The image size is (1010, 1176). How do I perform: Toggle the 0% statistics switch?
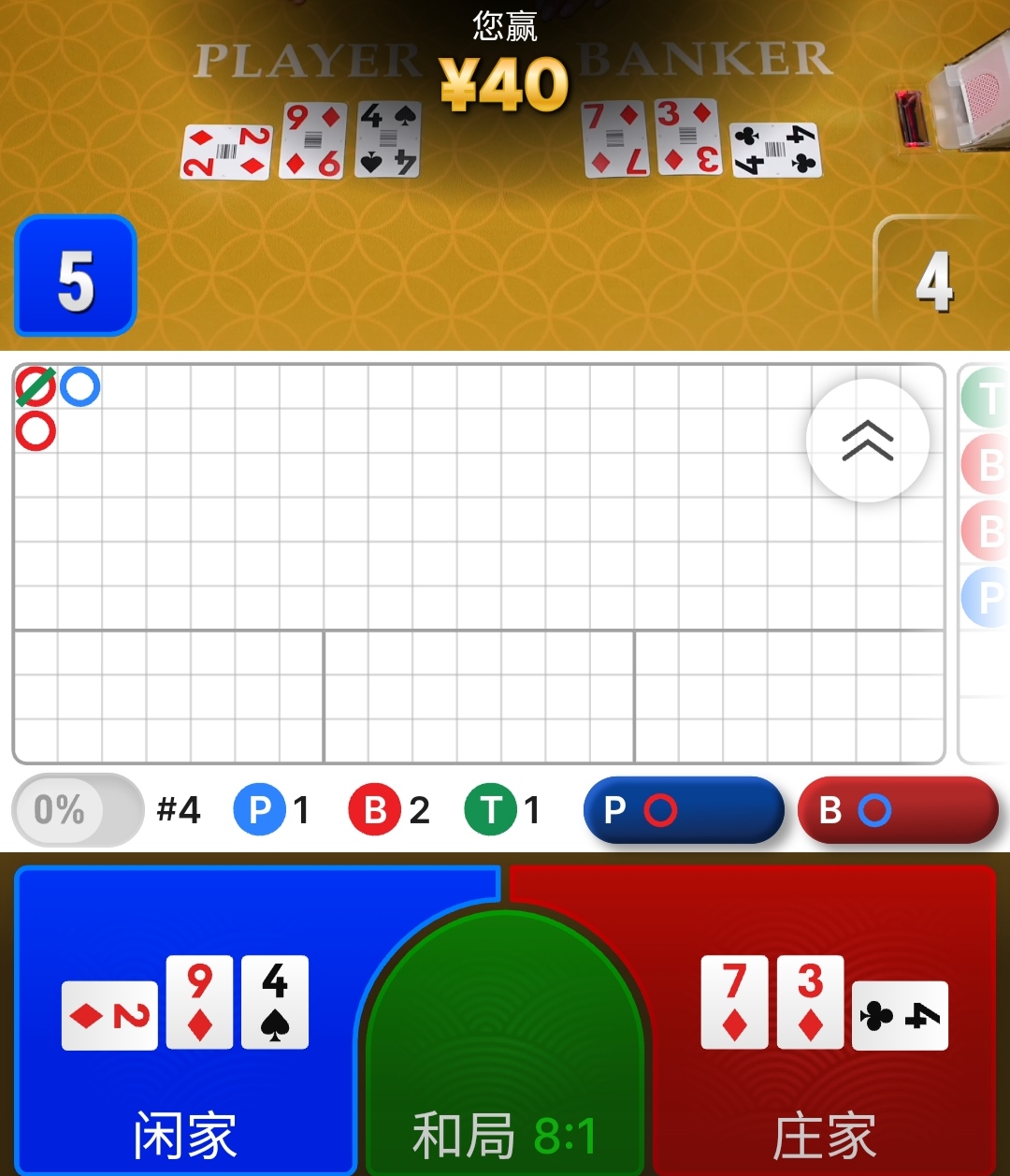point(77,810)
